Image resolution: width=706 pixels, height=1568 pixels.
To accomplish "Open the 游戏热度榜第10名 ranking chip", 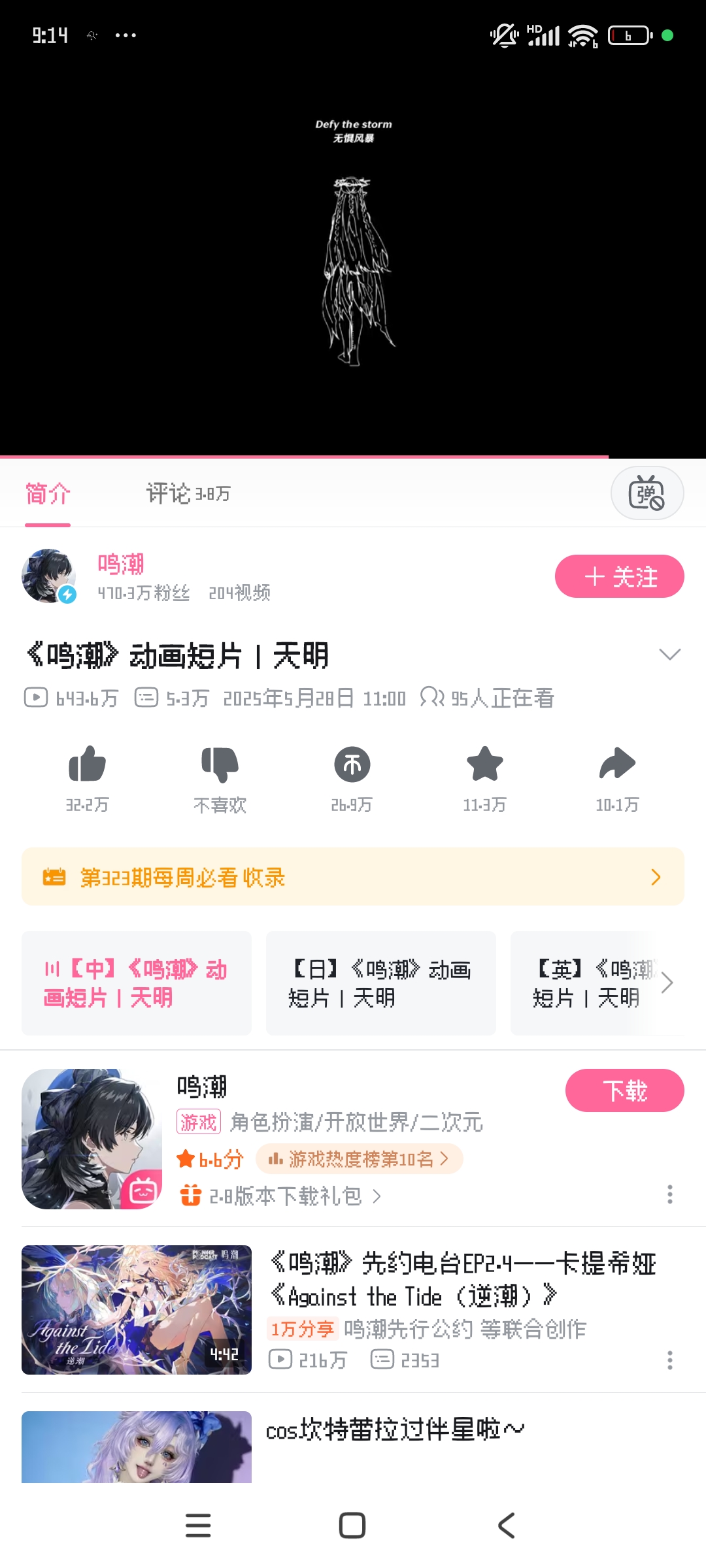I will click(360, 1159).
